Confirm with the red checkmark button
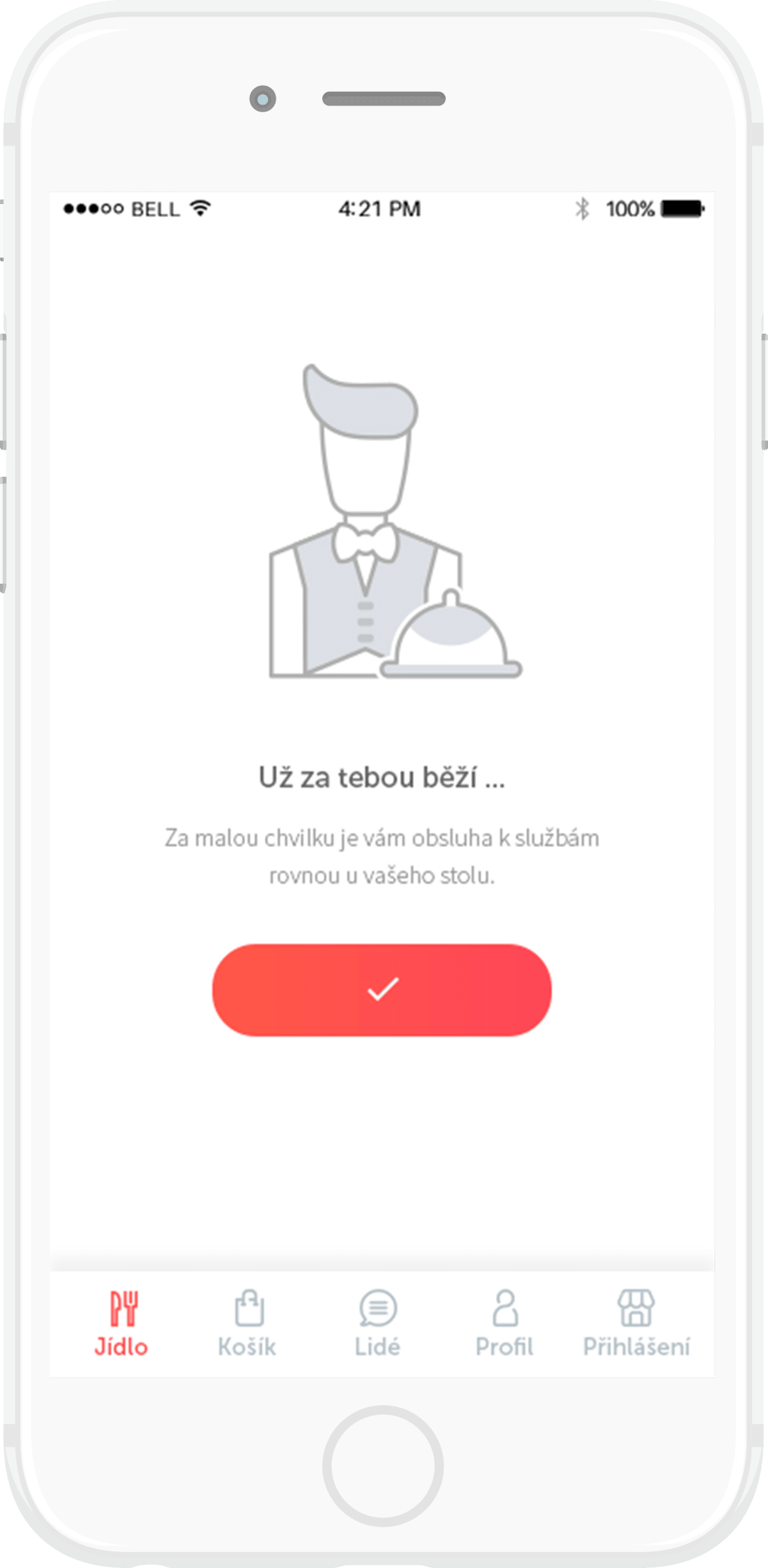 tap(382, 990)
